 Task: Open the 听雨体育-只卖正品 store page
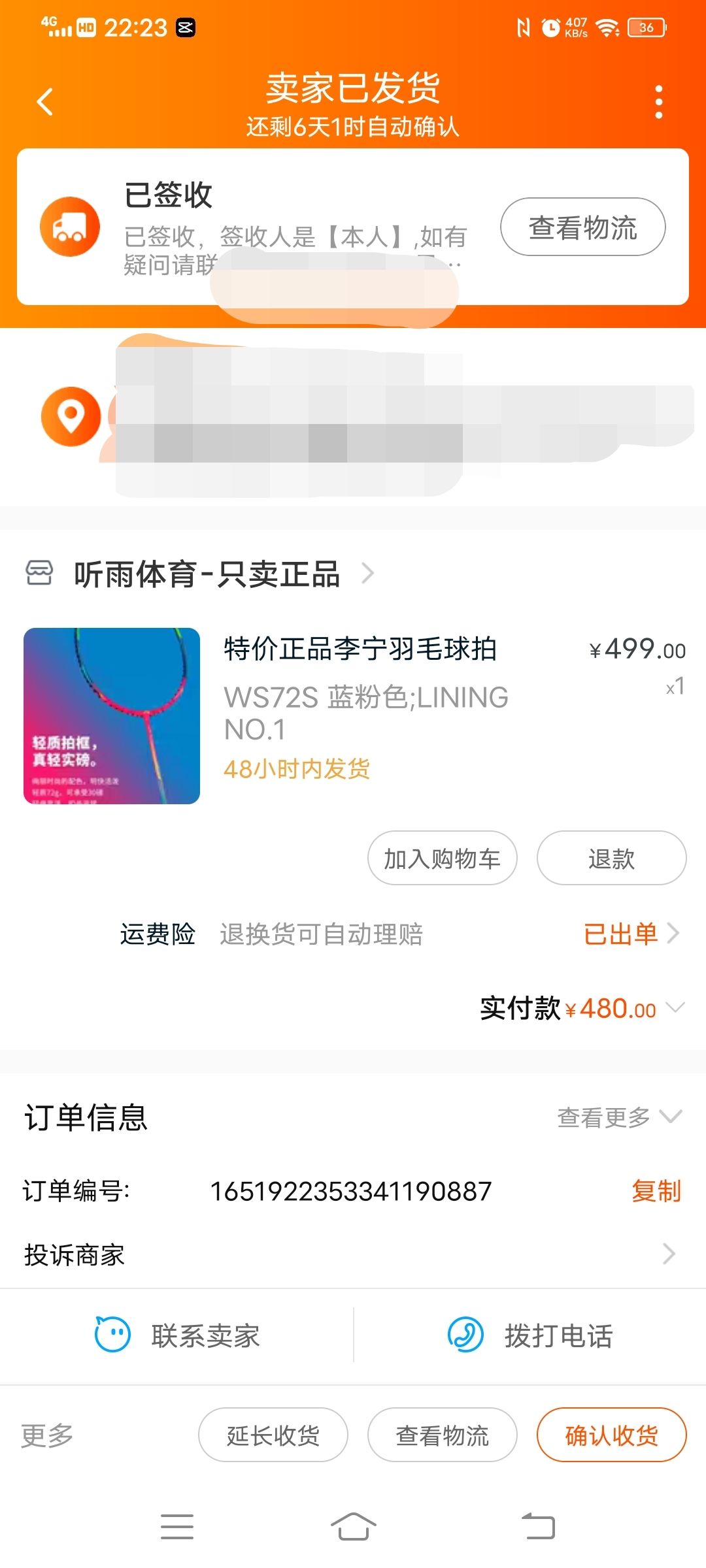point(207,574)
